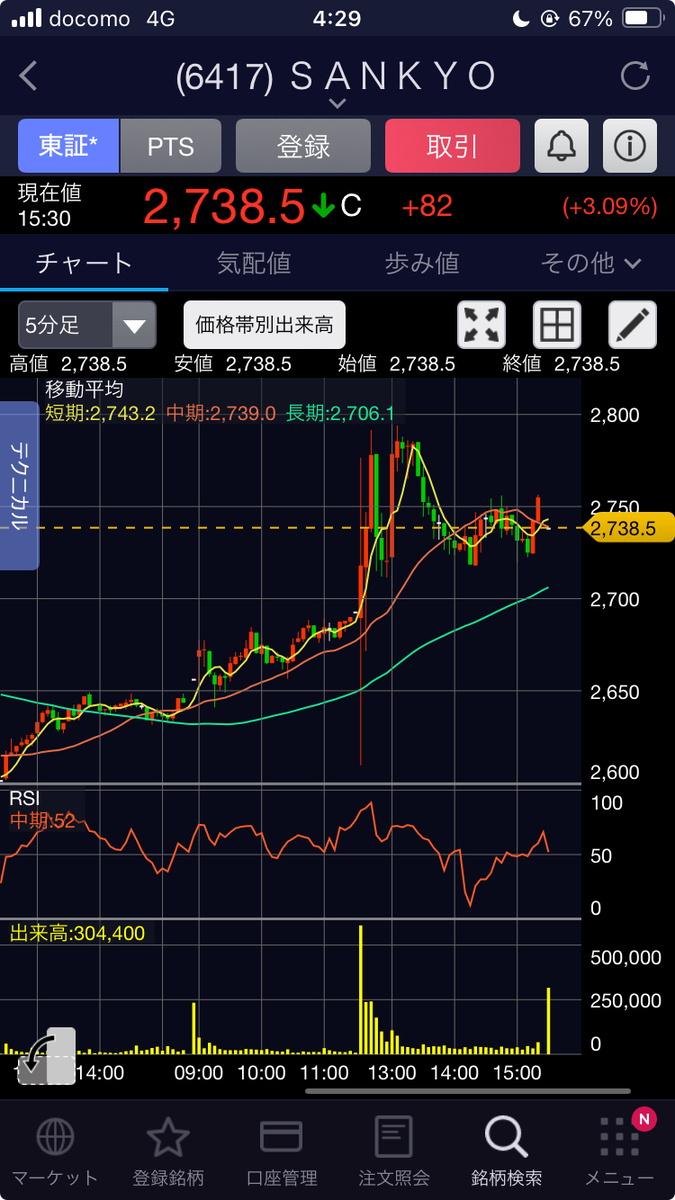Tap the 登録 button
The height and width of the screenshot is (1200, 675).
[x=303, y=146]
